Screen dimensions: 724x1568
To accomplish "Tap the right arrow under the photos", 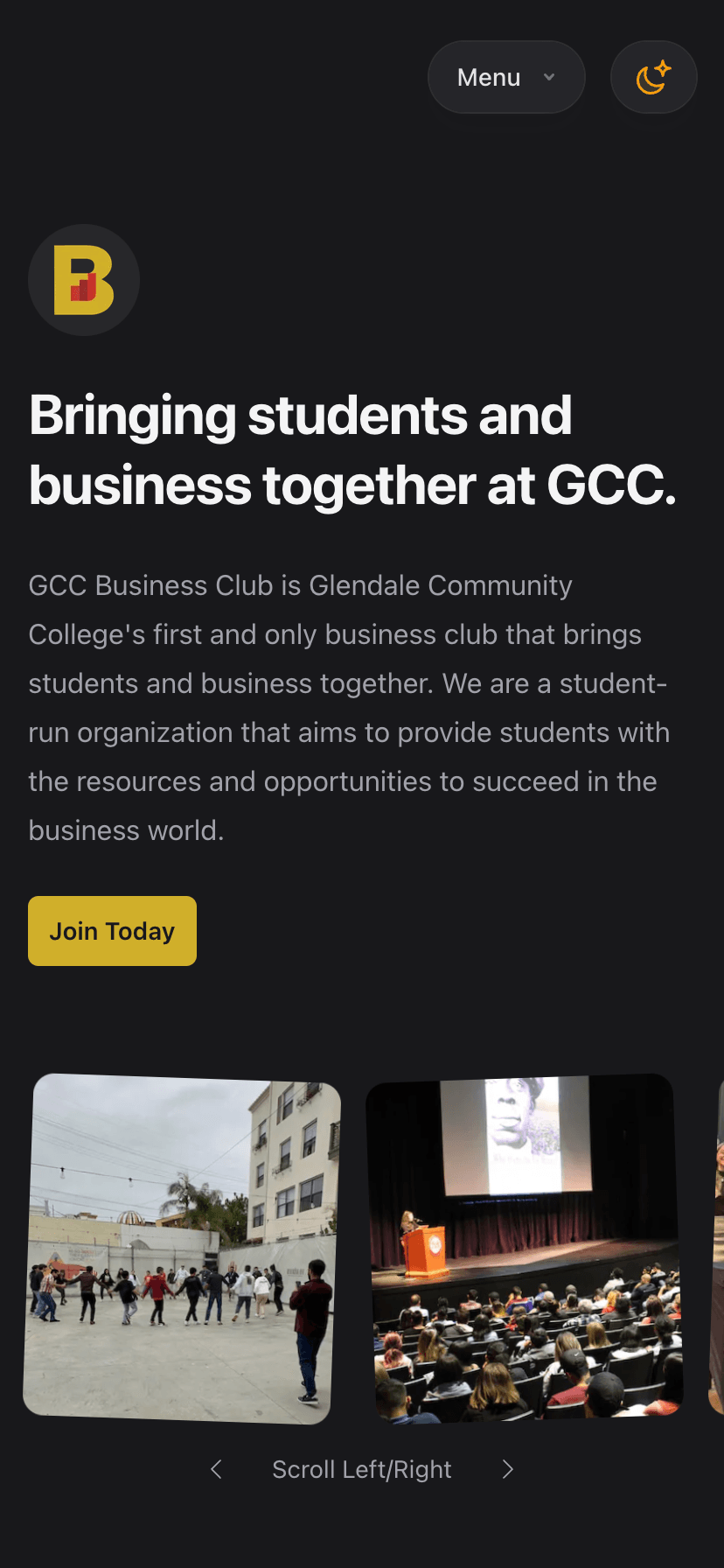I will 508,1469.
